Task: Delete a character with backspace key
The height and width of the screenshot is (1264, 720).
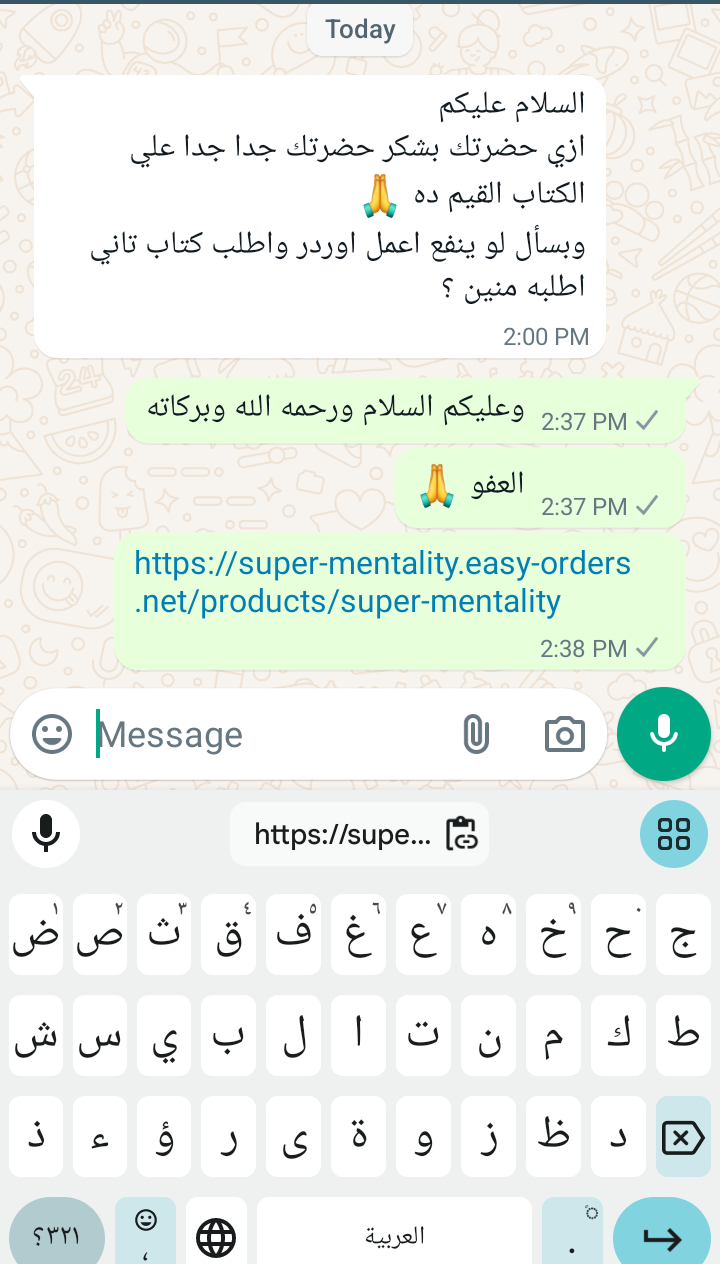Action: (x=683, y=1136)
